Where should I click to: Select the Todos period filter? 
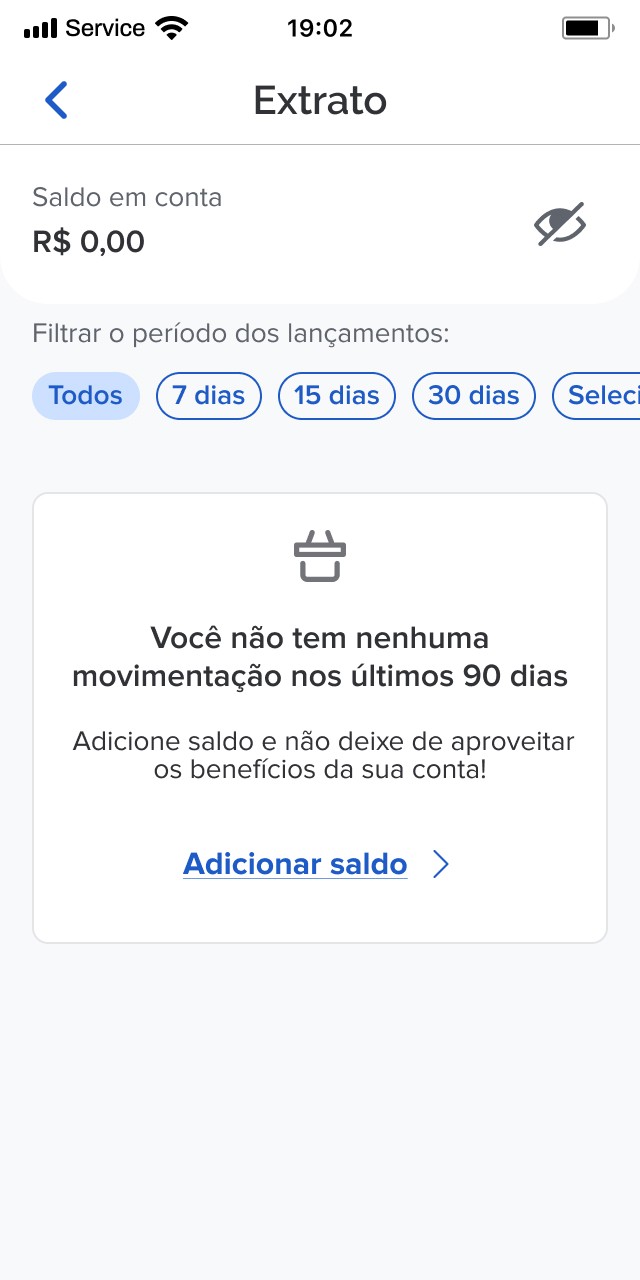[86, 395]
